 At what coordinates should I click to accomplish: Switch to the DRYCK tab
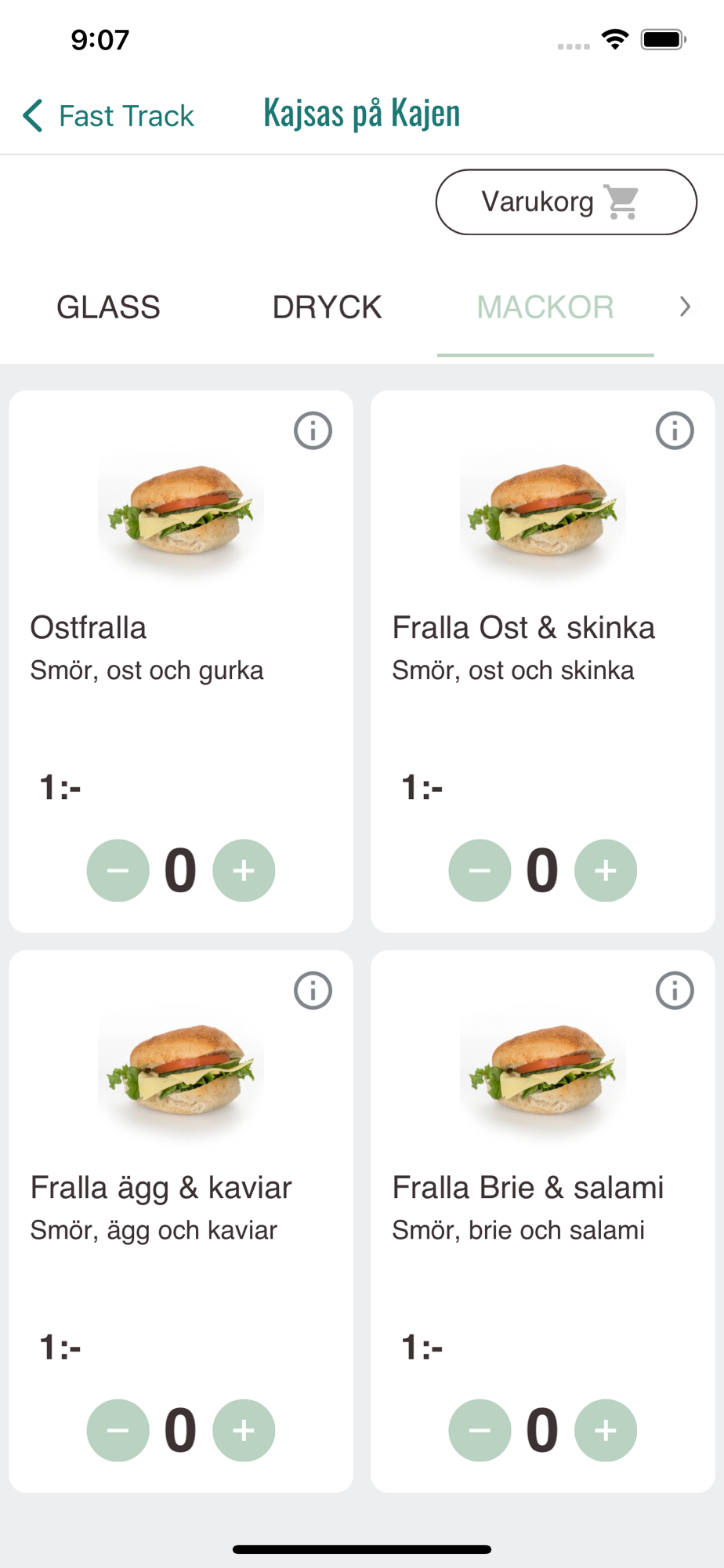[x=327, y=307]
